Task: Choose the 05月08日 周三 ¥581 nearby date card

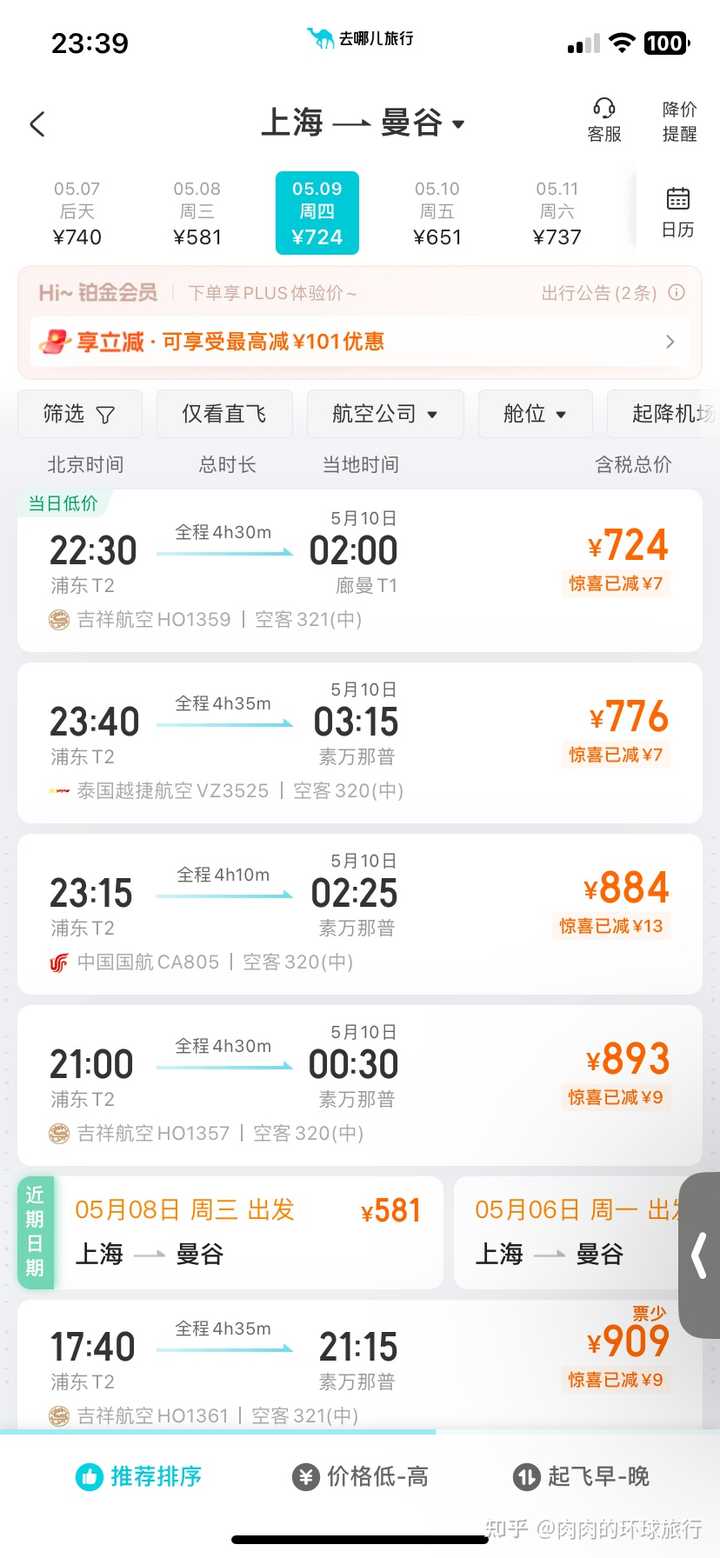Action: [x=248, y=1232]
